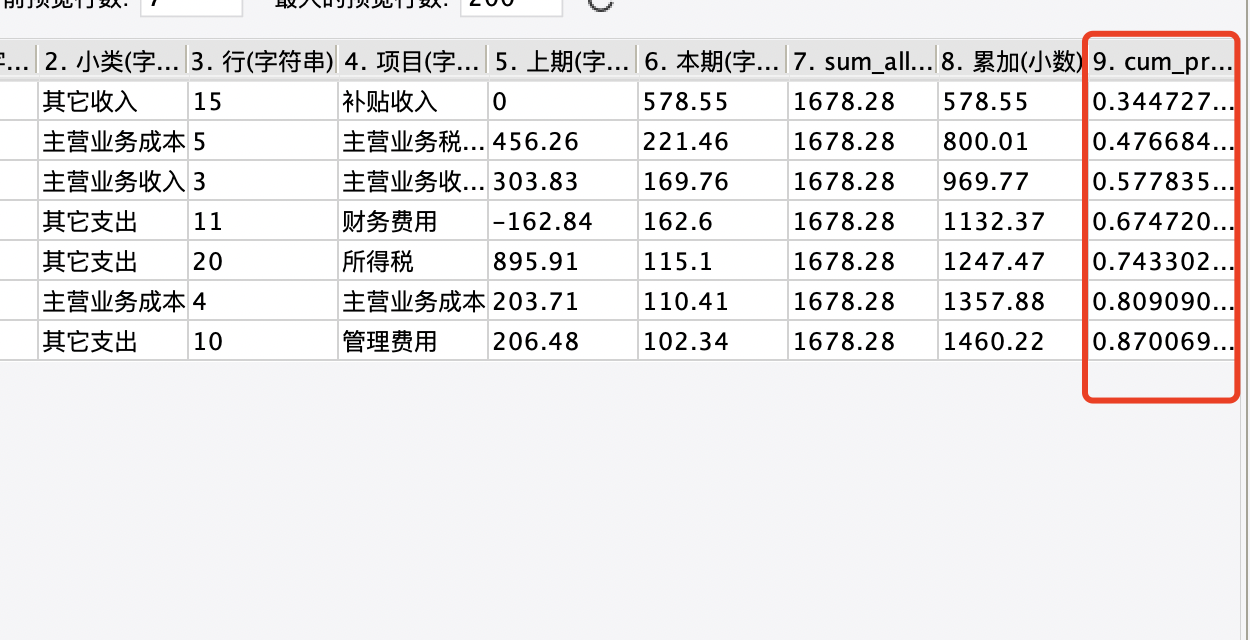The height and width of the screenshot is (640, 1250).
Task: Select the cum_pr column header
Action: pyautogui.click(x=1163, y=62)
